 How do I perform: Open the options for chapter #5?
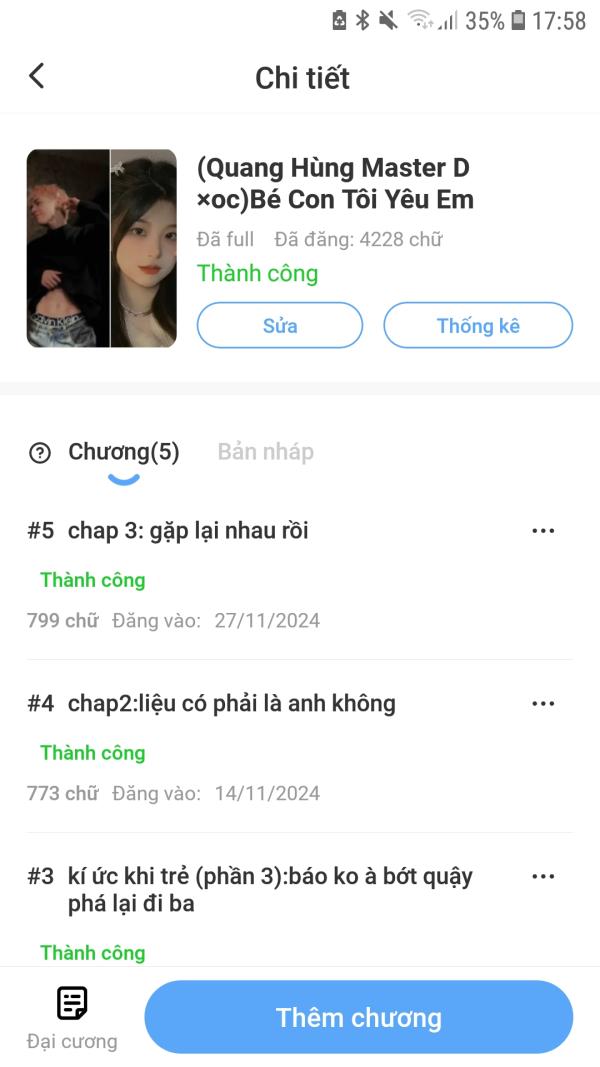[x=543, y=531]
